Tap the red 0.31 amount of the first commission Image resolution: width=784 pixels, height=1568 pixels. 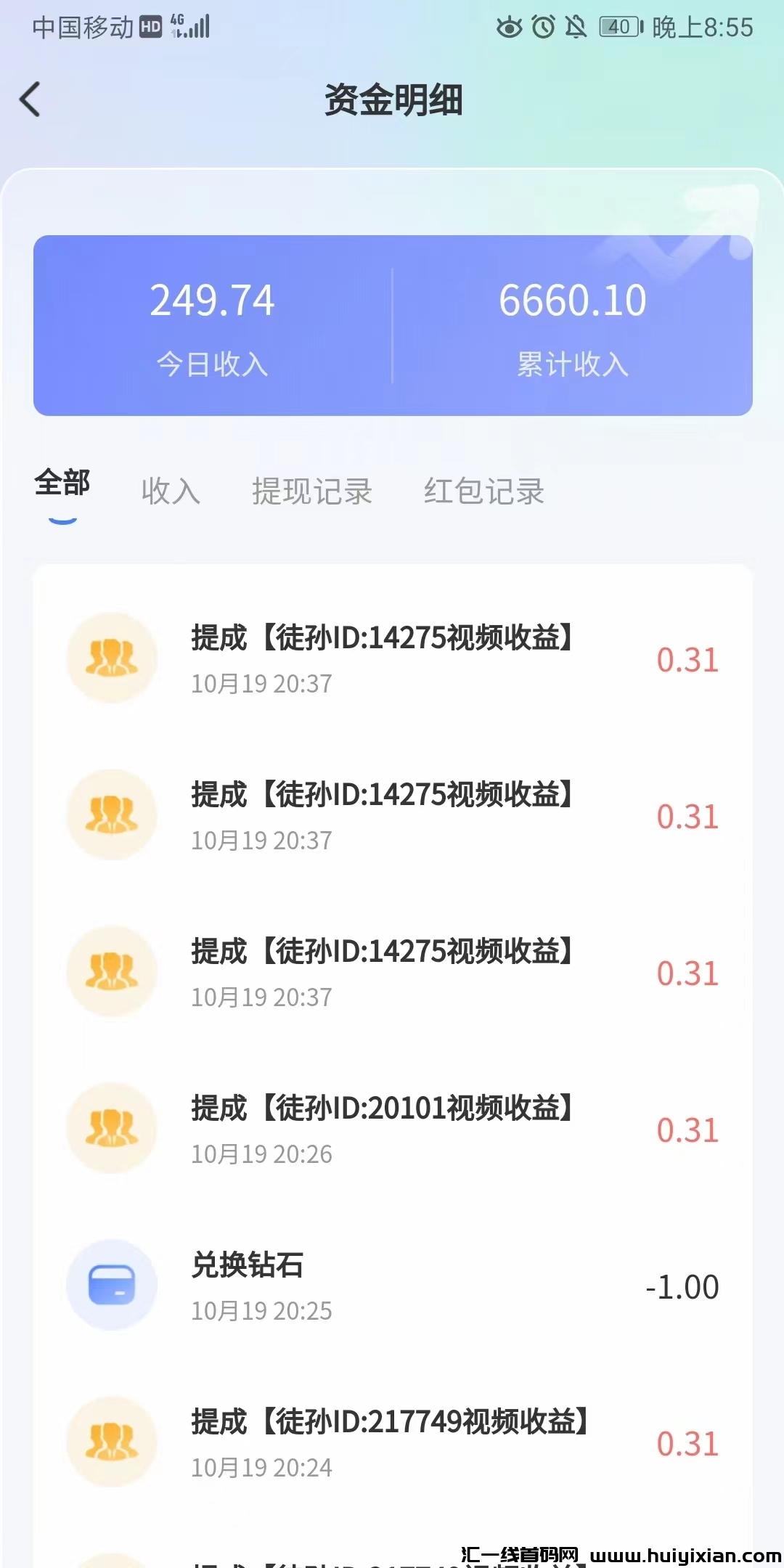(687, 659)
